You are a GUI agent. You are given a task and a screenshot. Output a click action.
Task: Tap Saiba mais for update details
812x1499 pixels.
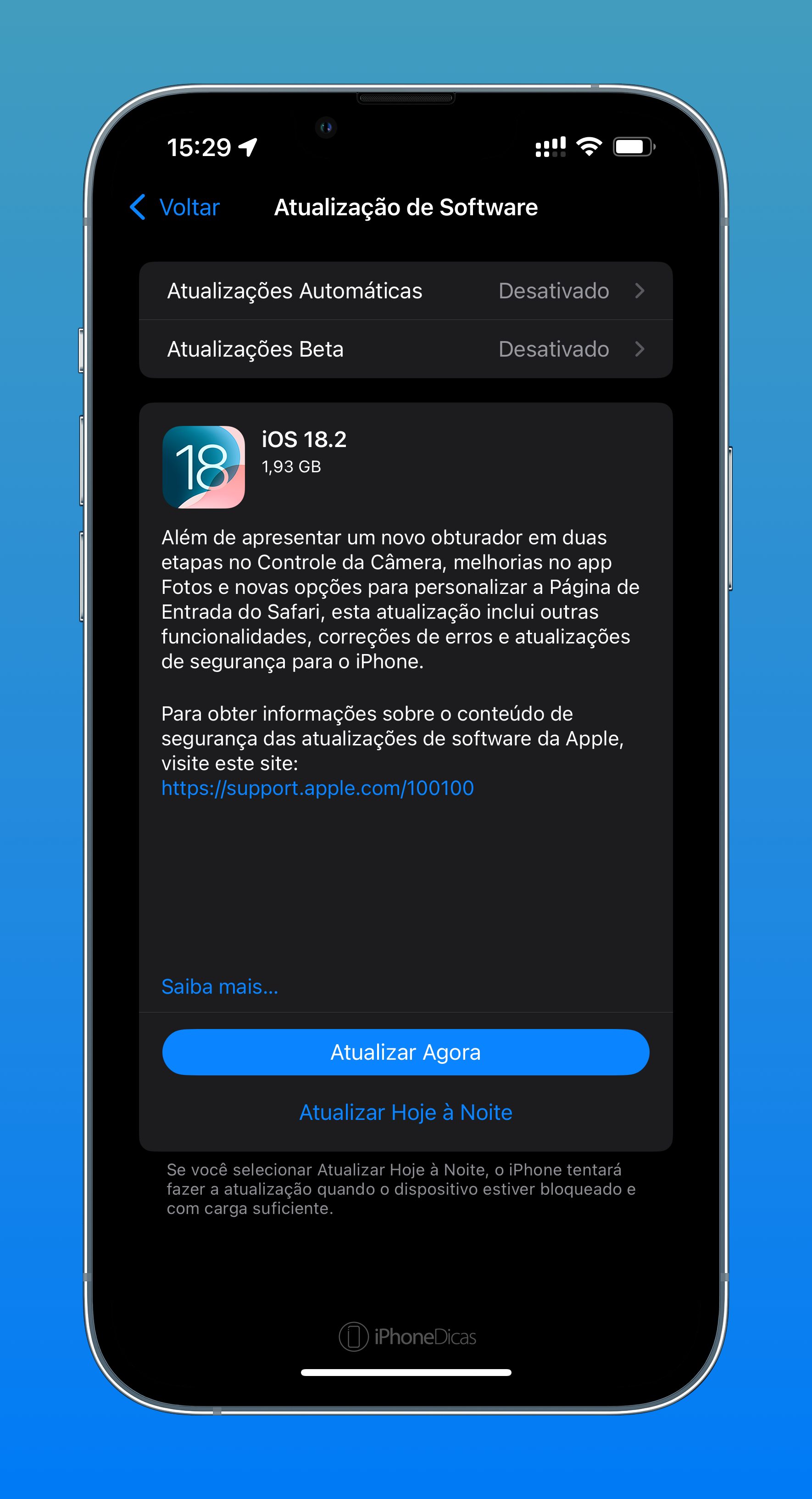tap(220, 986)
